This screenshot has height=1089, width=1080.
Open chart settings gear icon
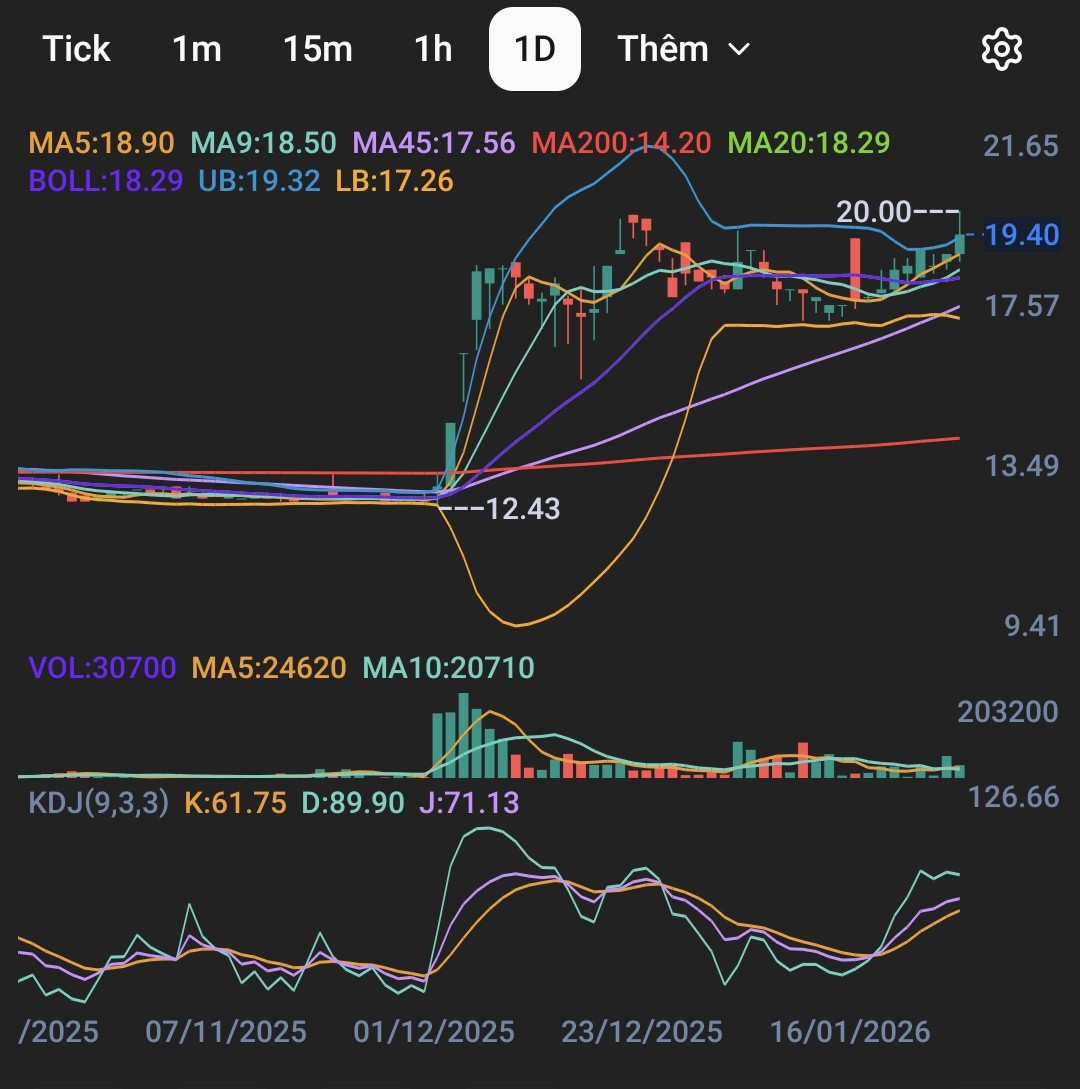tap(1001, 49)
